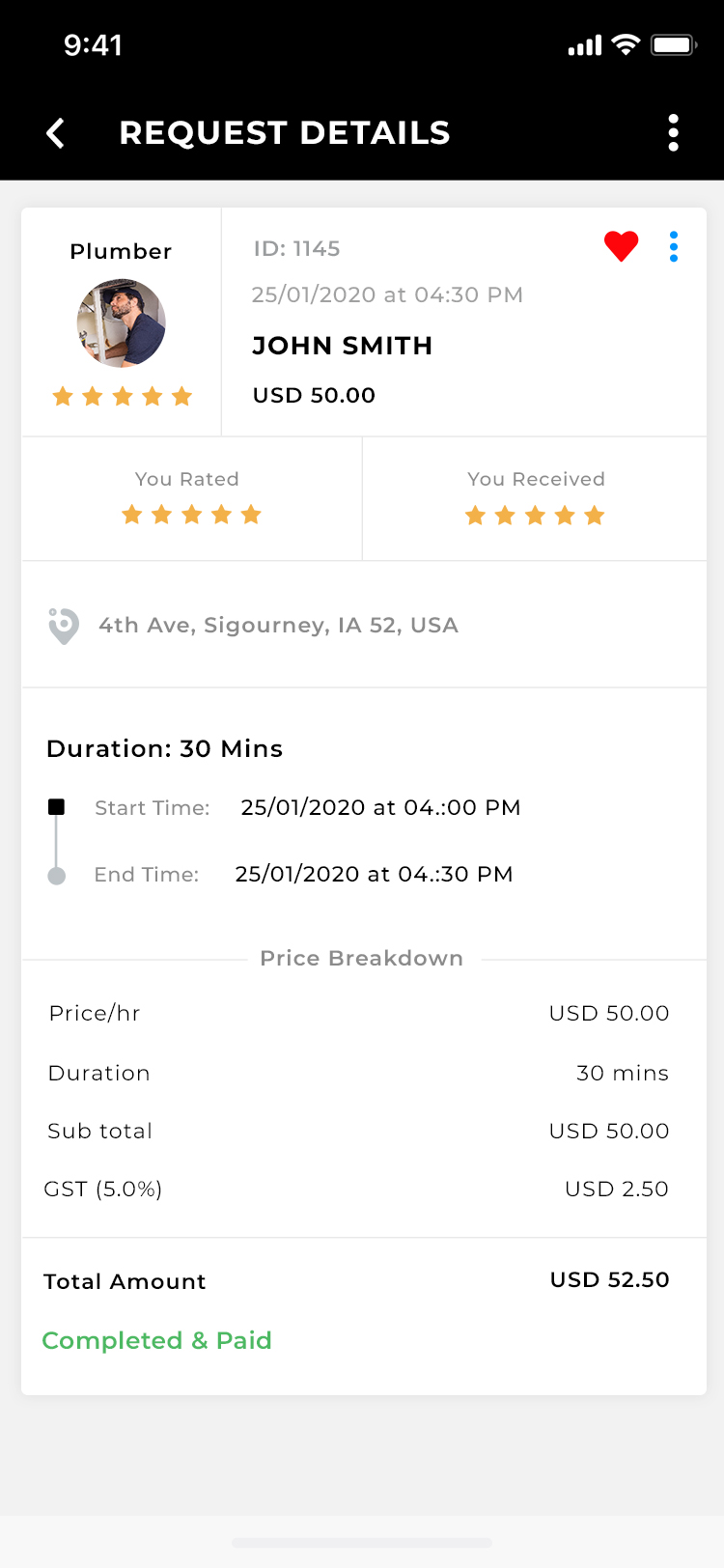Viewport: 724px width, 1568px height.
Task: Open the blue three-dot menu on card
Action: coord(674,247)
